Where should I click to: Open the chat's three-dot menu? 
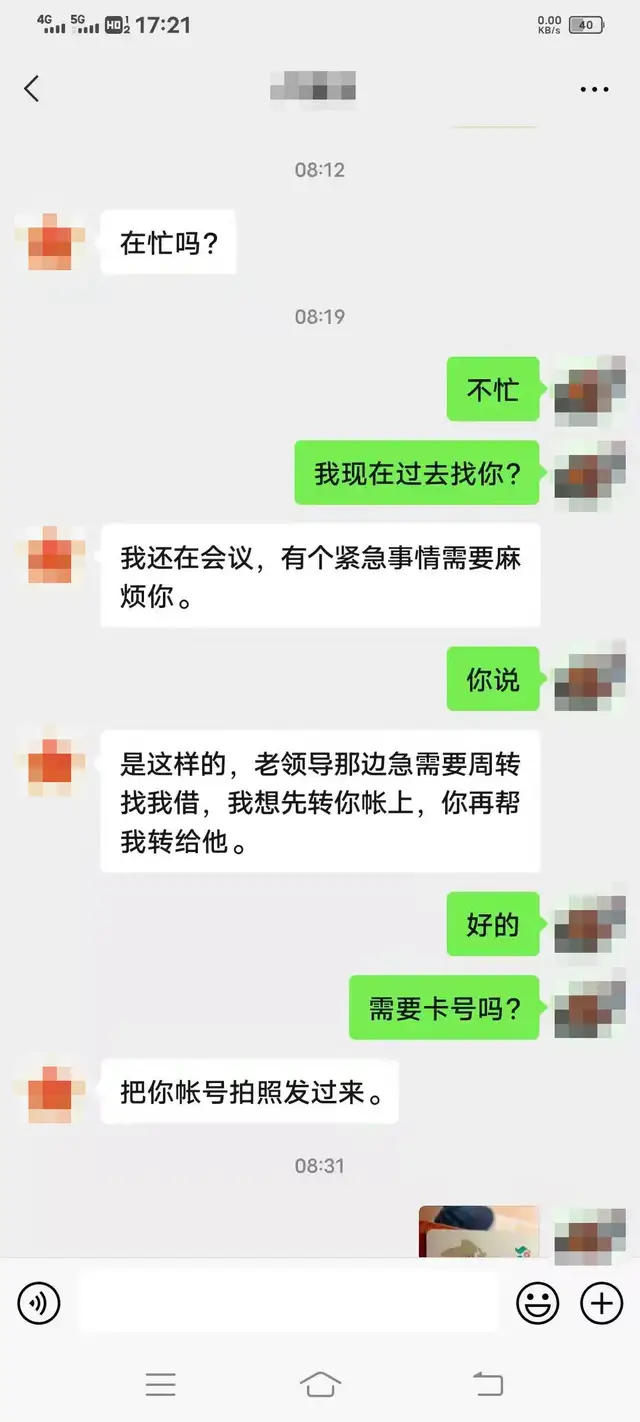click(594, 89)
